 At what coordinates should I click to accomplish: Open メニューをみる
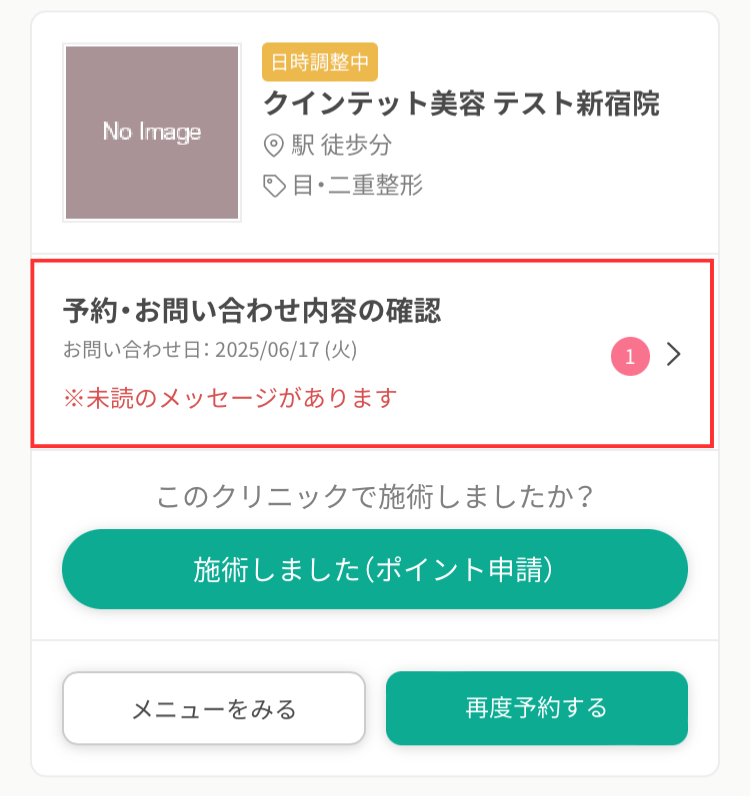[214, 708]
